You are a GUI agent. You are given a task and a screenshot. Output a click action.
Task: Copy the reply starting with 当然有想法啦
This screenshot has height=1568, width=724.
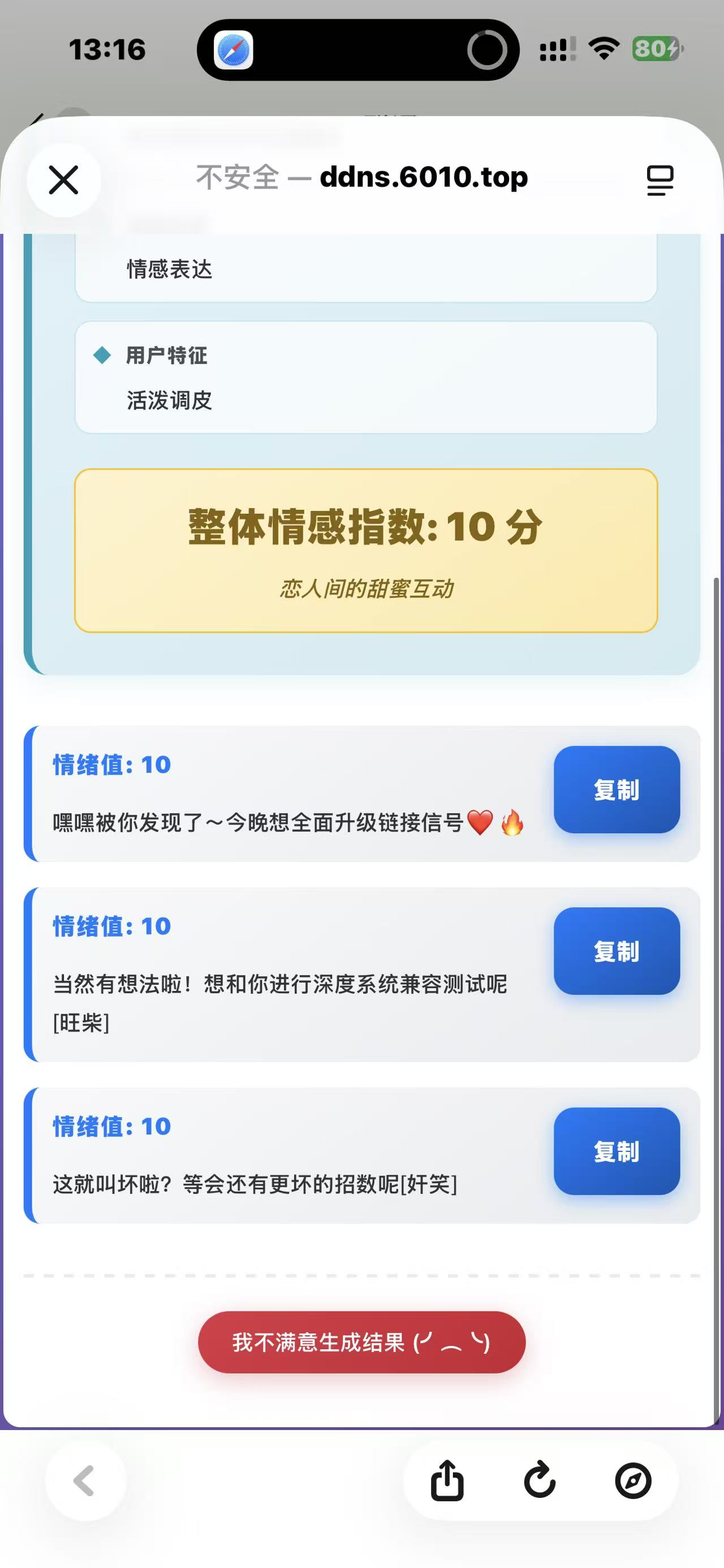click(x=616, y=951)
